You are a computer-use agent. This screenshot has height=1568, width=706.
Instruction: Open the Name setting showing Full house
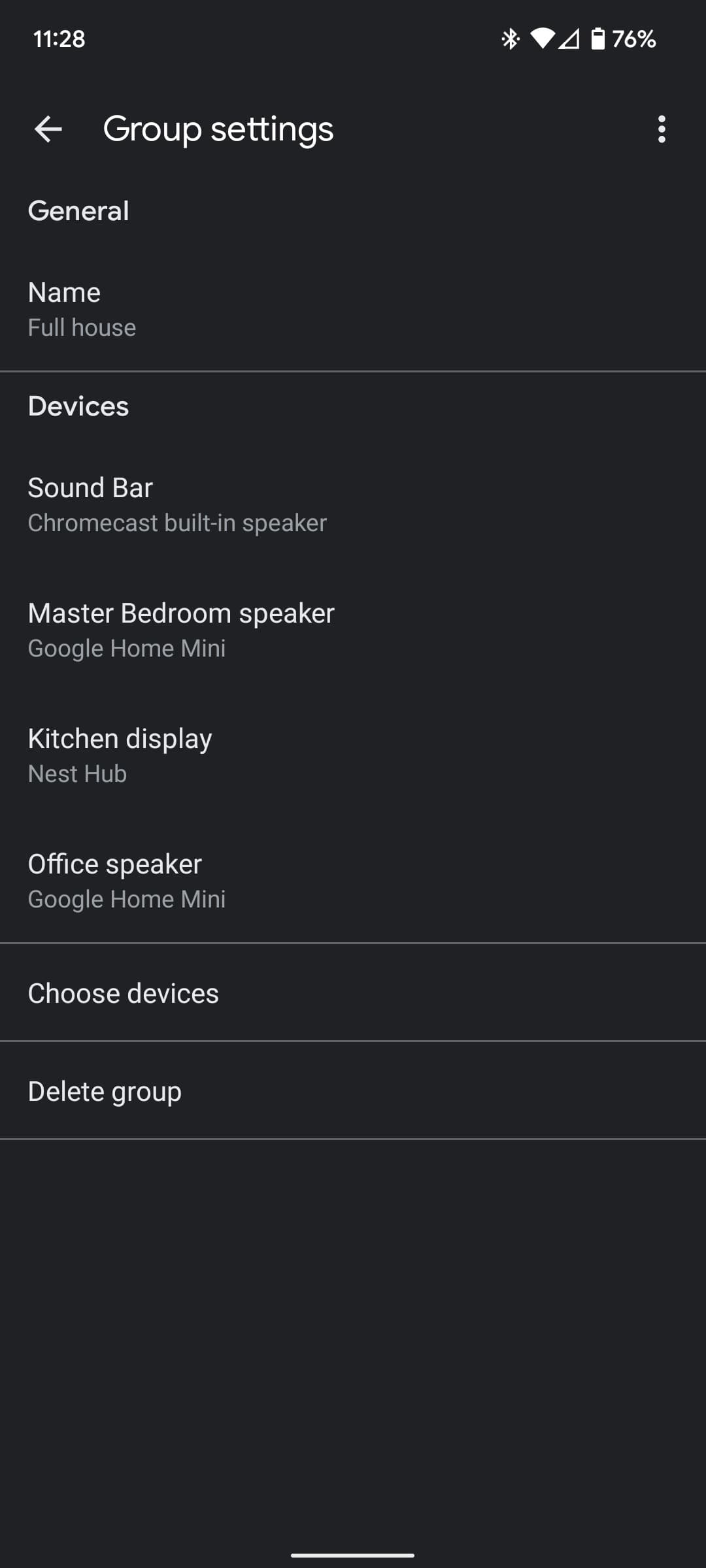(x=353, y=309)
